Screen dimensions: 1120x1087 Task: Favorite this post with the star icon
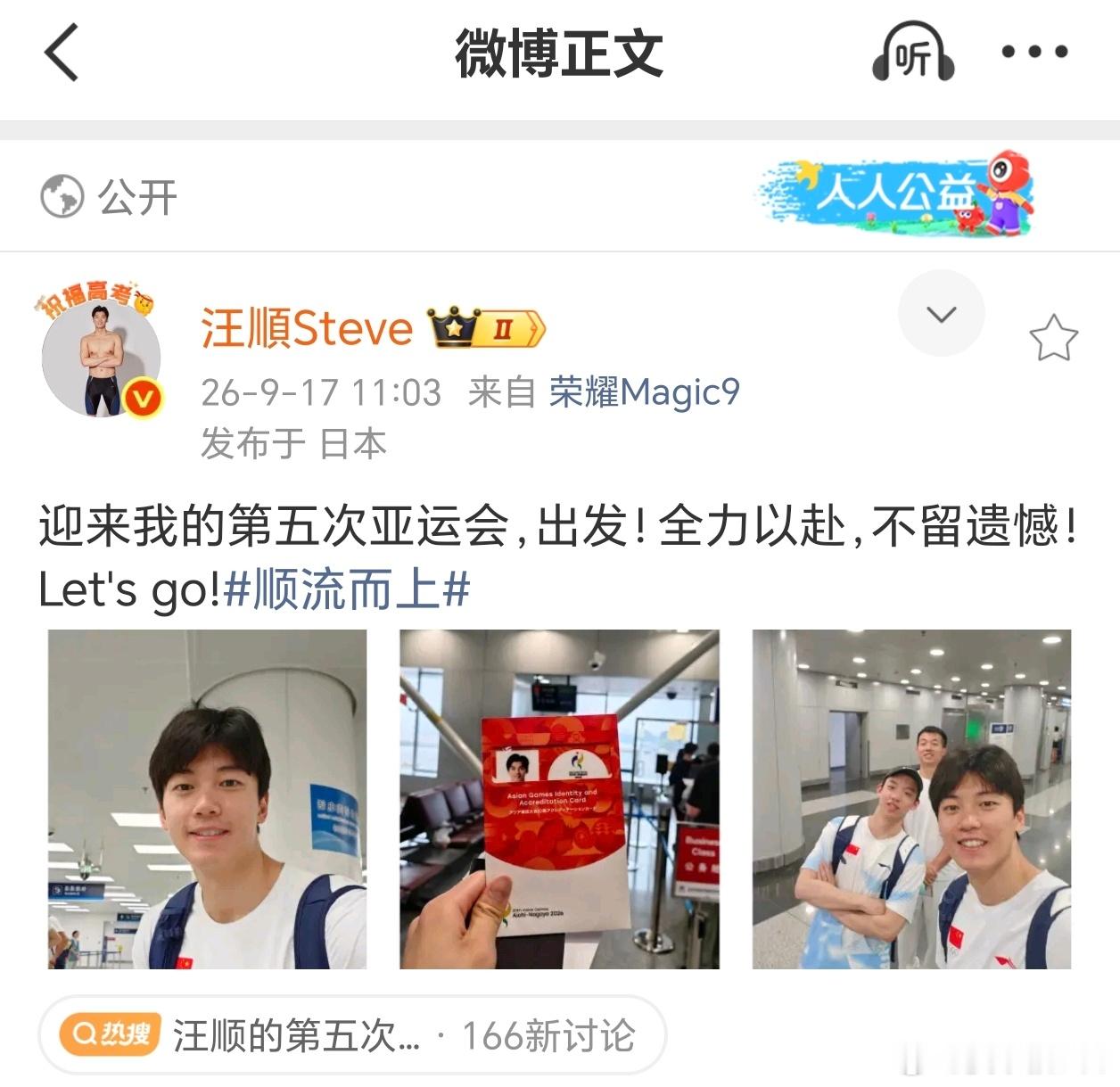(x=1053, y=338)
